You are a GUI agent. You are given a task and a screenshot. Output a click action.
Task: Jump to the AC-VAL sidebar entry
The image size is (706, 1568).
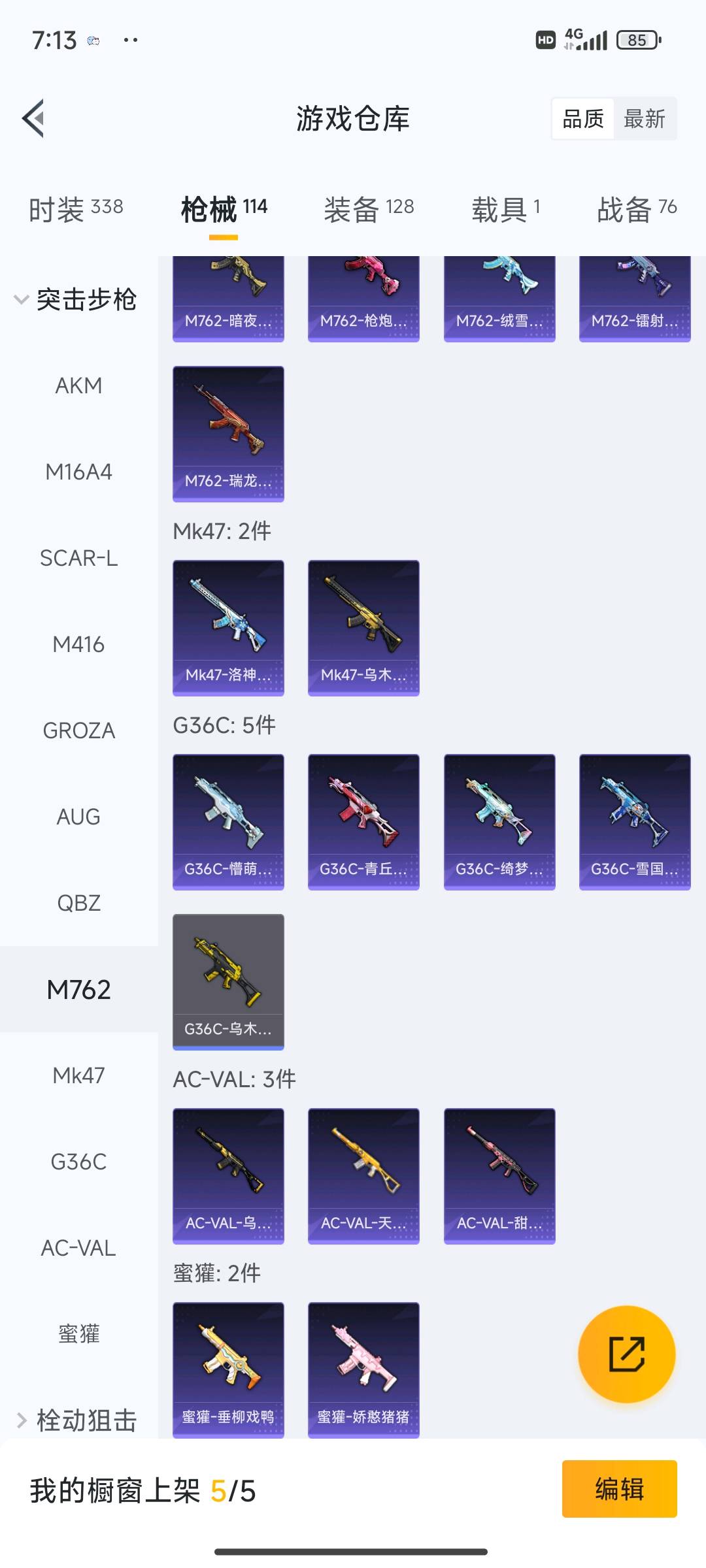pos(78,1248)
